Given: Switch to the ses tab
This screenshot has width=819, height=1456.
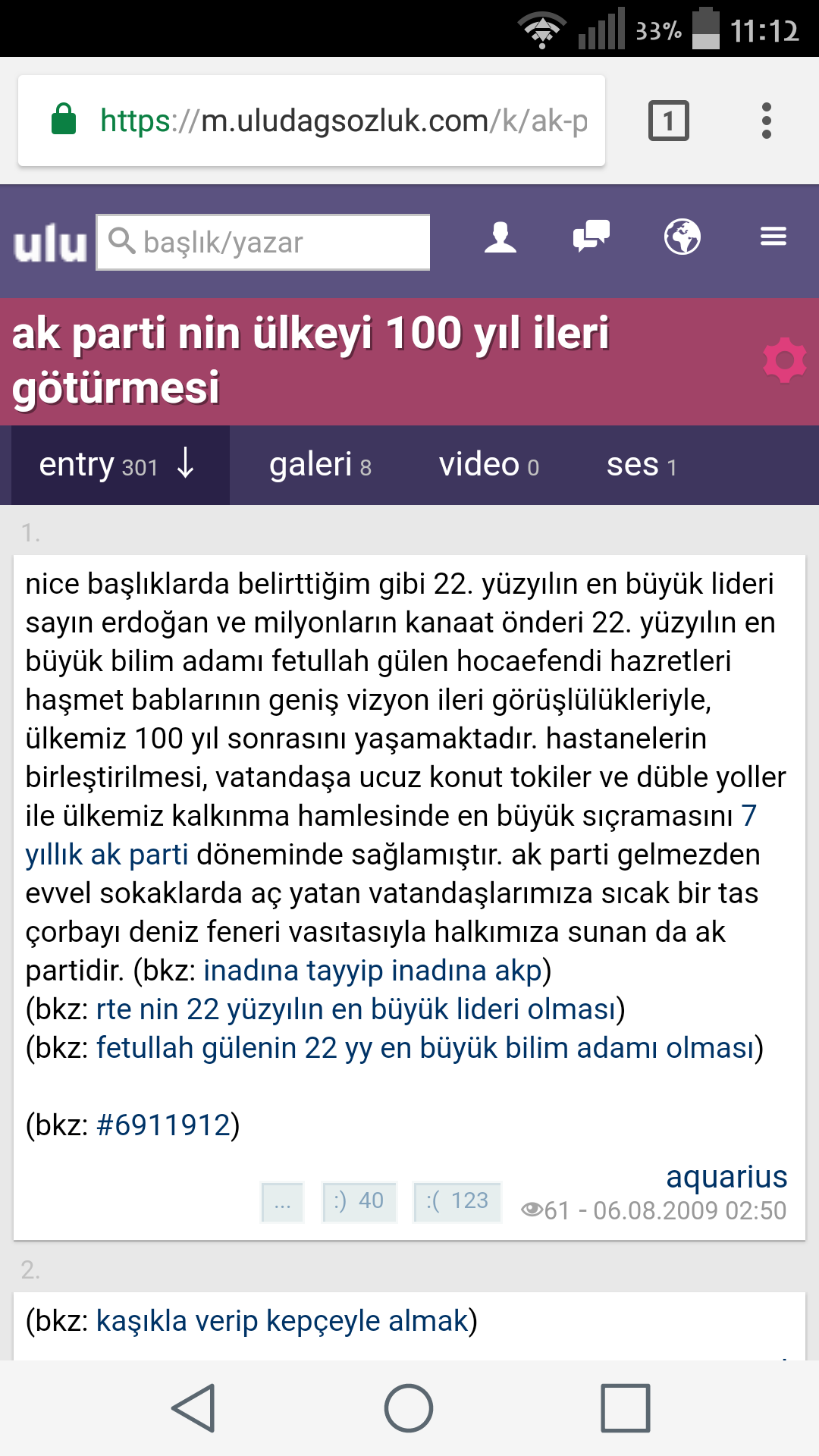Looking at the screenshot, I should tap(642, 465).
